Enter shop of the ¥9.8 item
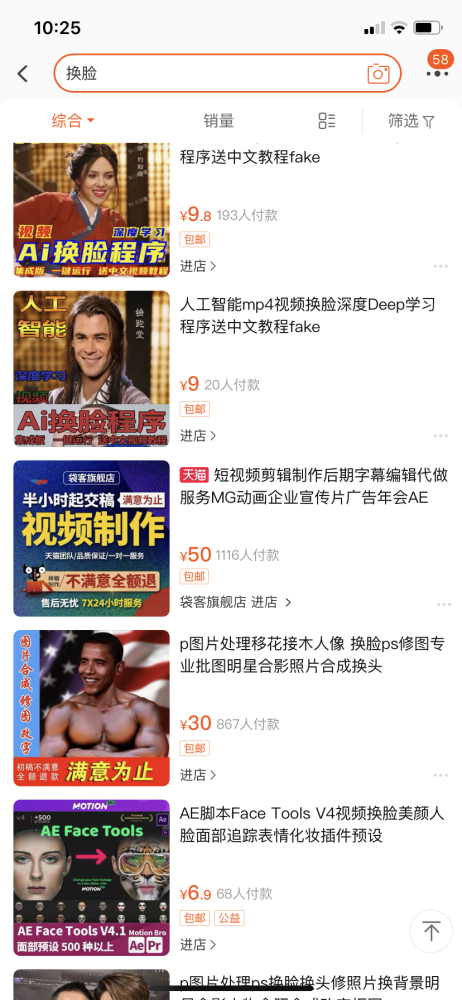 point(198,266)
